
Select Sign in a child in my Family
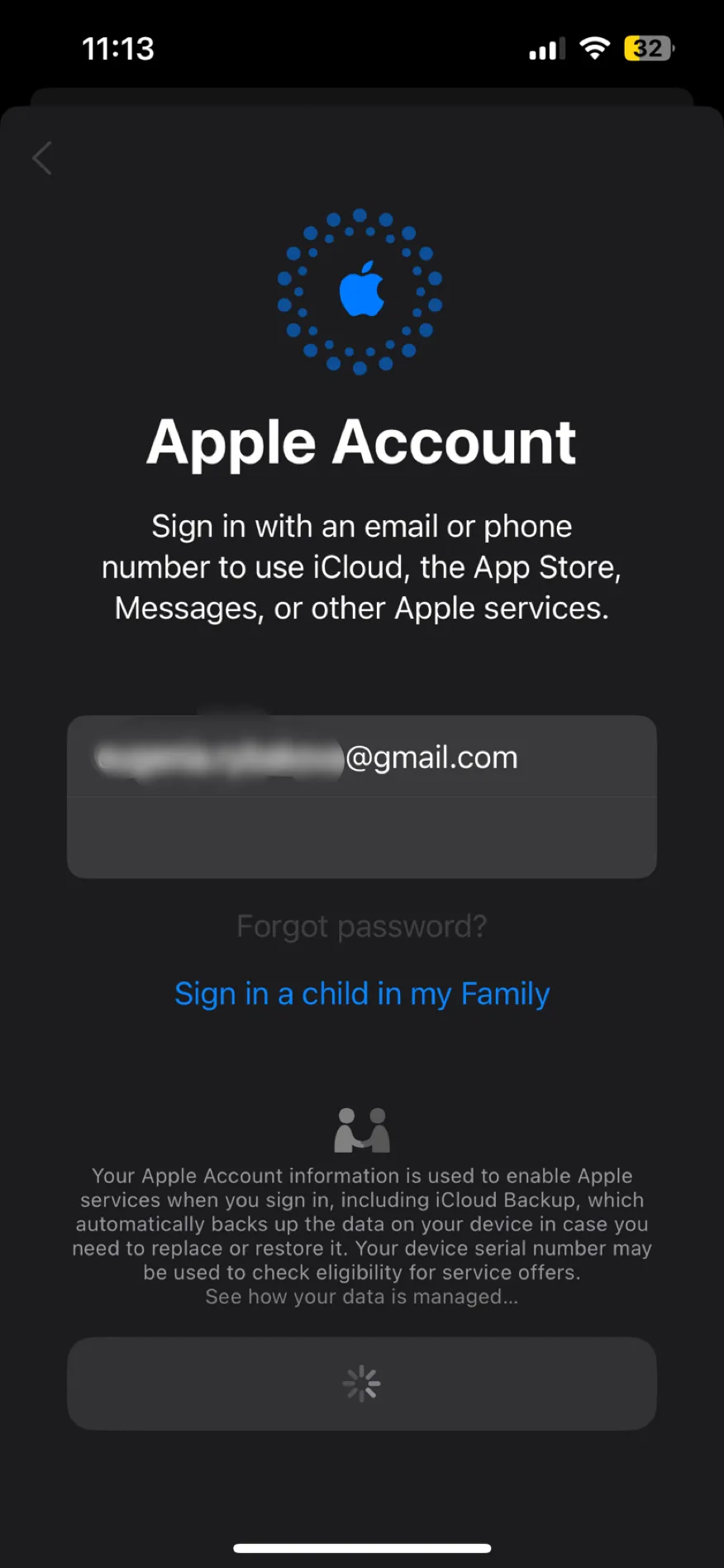click(x=362, y=993)
